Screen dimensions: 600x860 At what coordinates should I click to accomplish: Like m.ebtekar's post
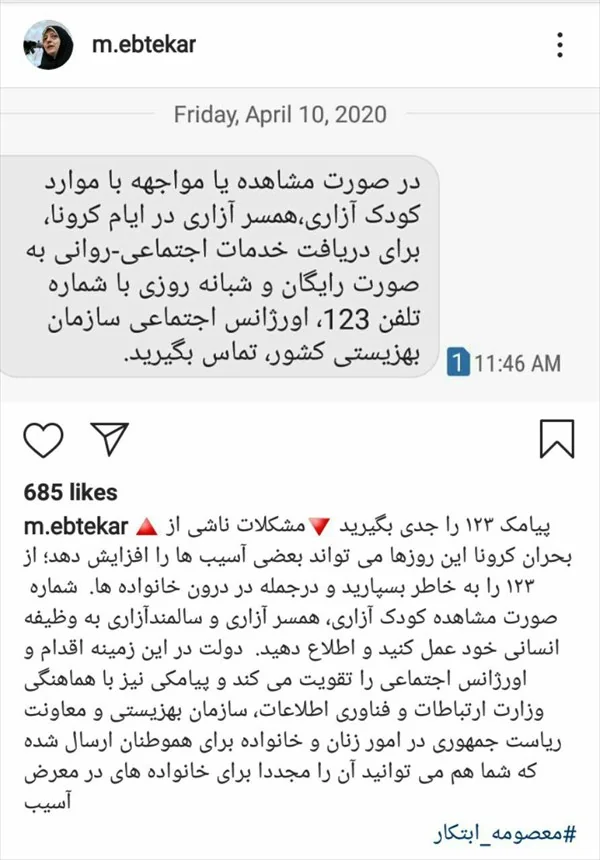tap(43, 439)
